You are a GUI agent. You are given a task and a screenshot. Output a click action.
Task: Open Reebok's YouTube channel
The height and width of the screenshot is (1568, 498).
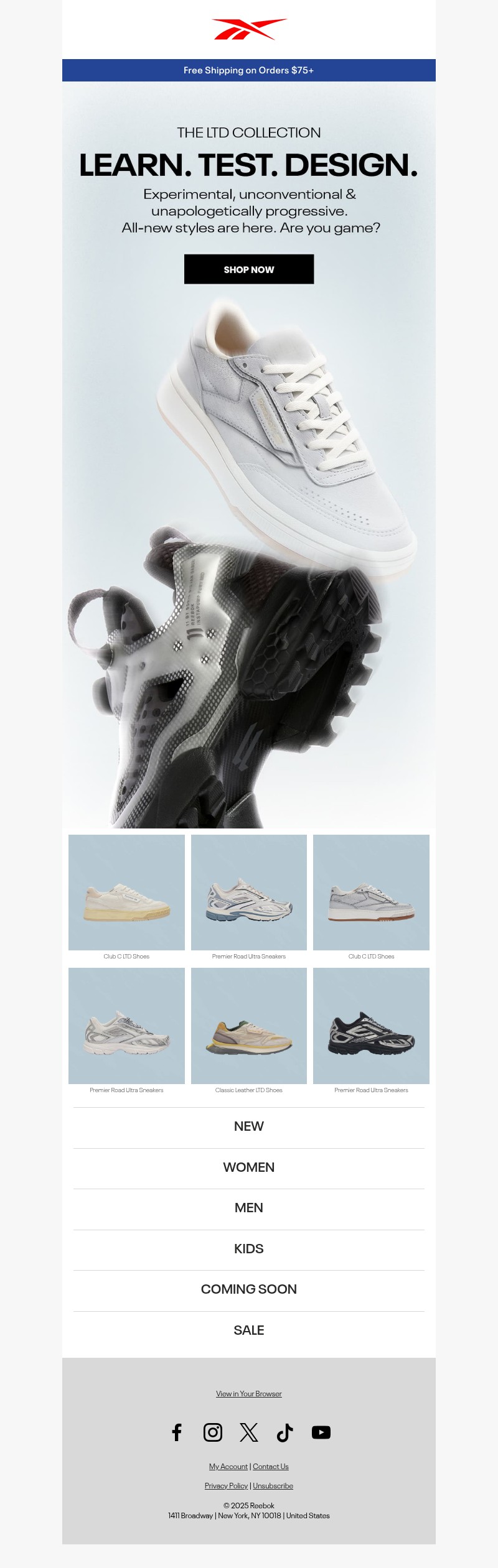321,1432
